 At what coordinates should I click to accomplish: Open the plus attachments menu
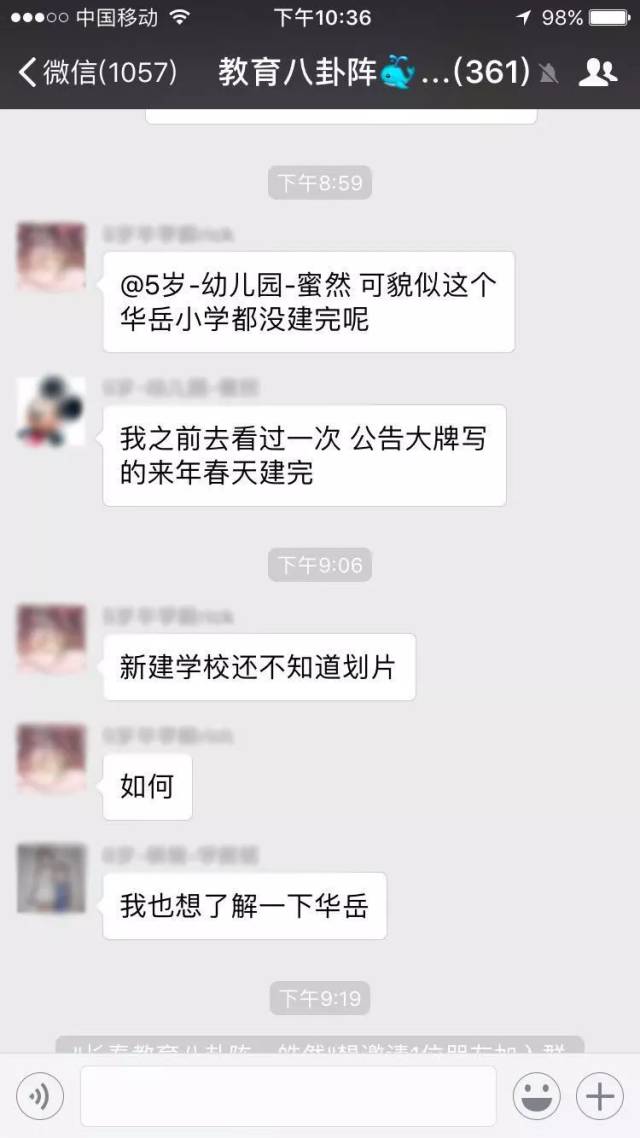point(599,1096)
